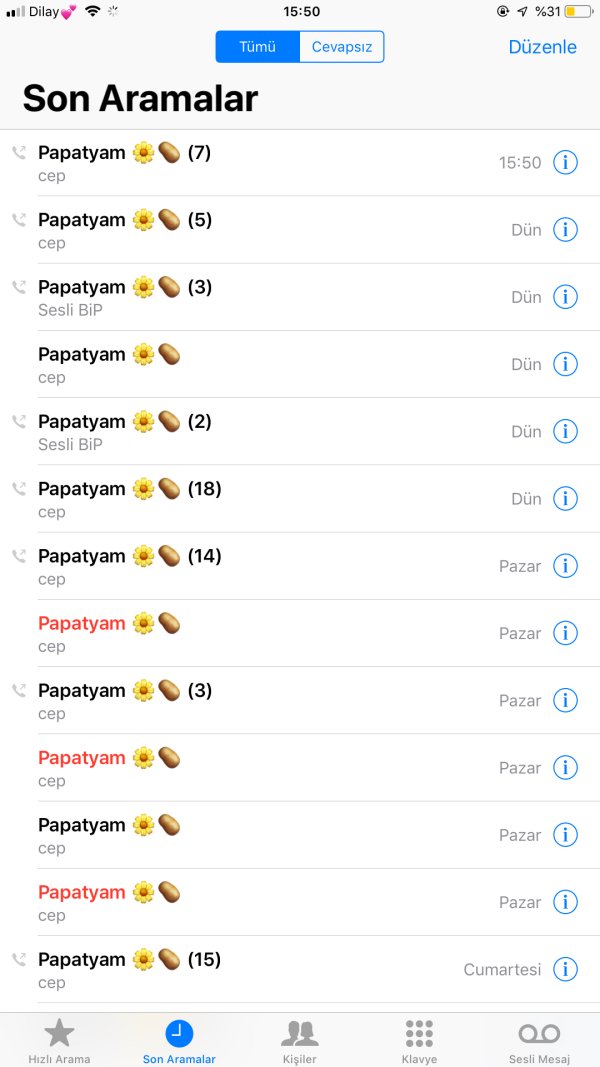The height and width of the screenshot is (1067, 600).
Task: Select the Tümü segment
Action: coord(257,47)
